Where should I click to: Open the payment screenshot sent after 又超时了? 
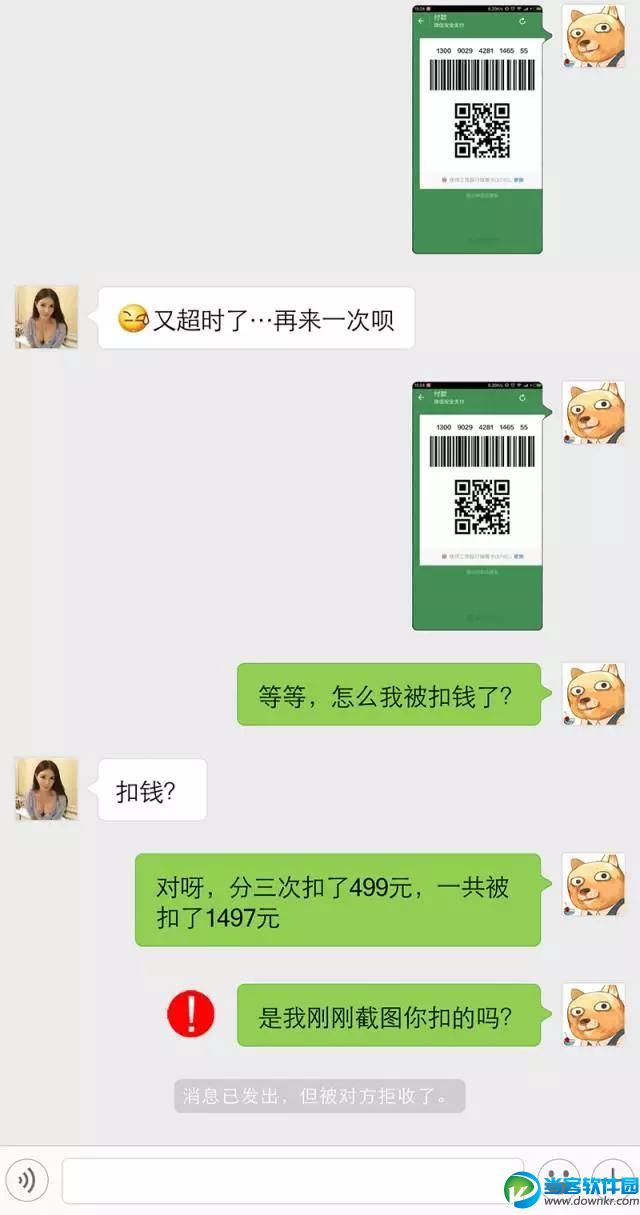point(477,505)
